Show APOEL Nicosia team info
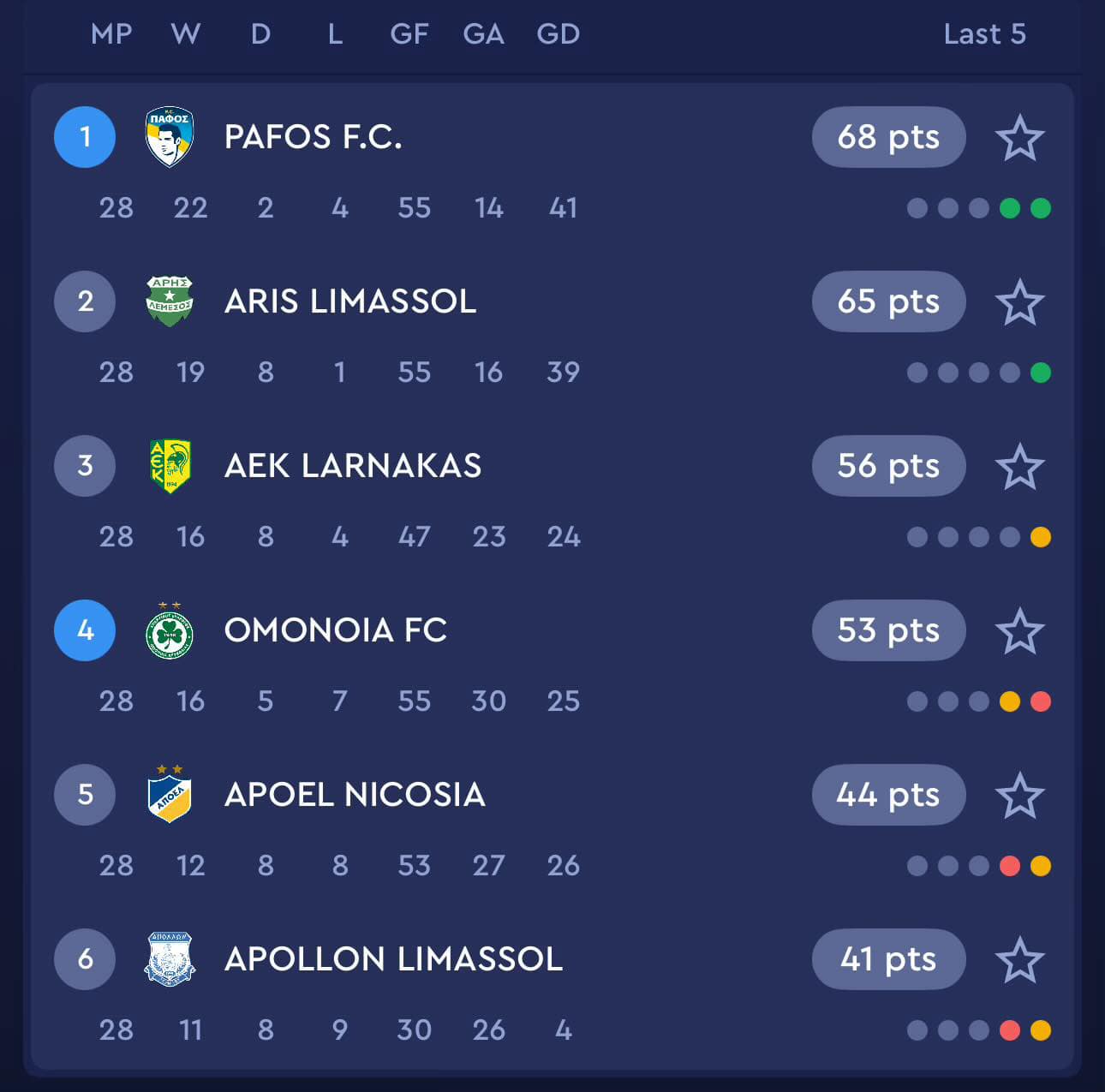Image resolution: width=1105 pixels, height=1092 pixels. (354, 795)
